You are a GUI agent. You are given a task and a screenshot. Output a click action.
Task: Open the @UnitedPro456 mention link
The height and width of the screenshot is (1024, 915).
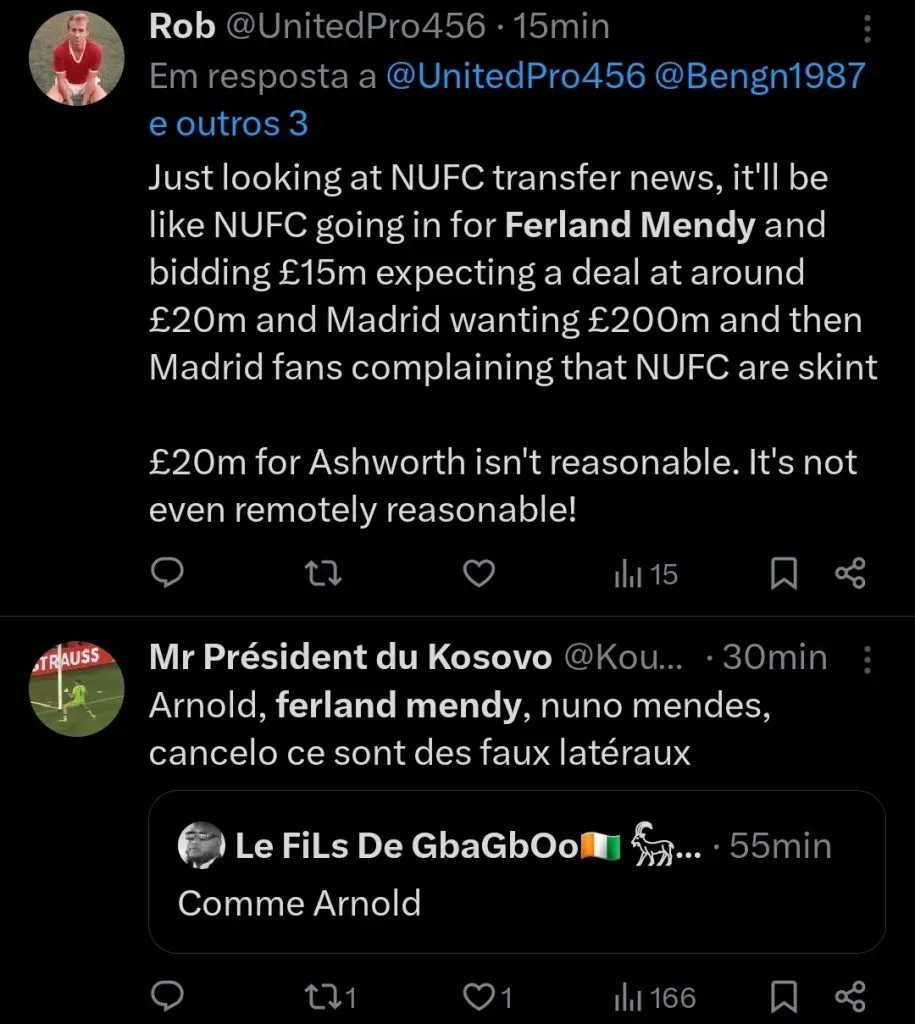(x=515, y=77)
